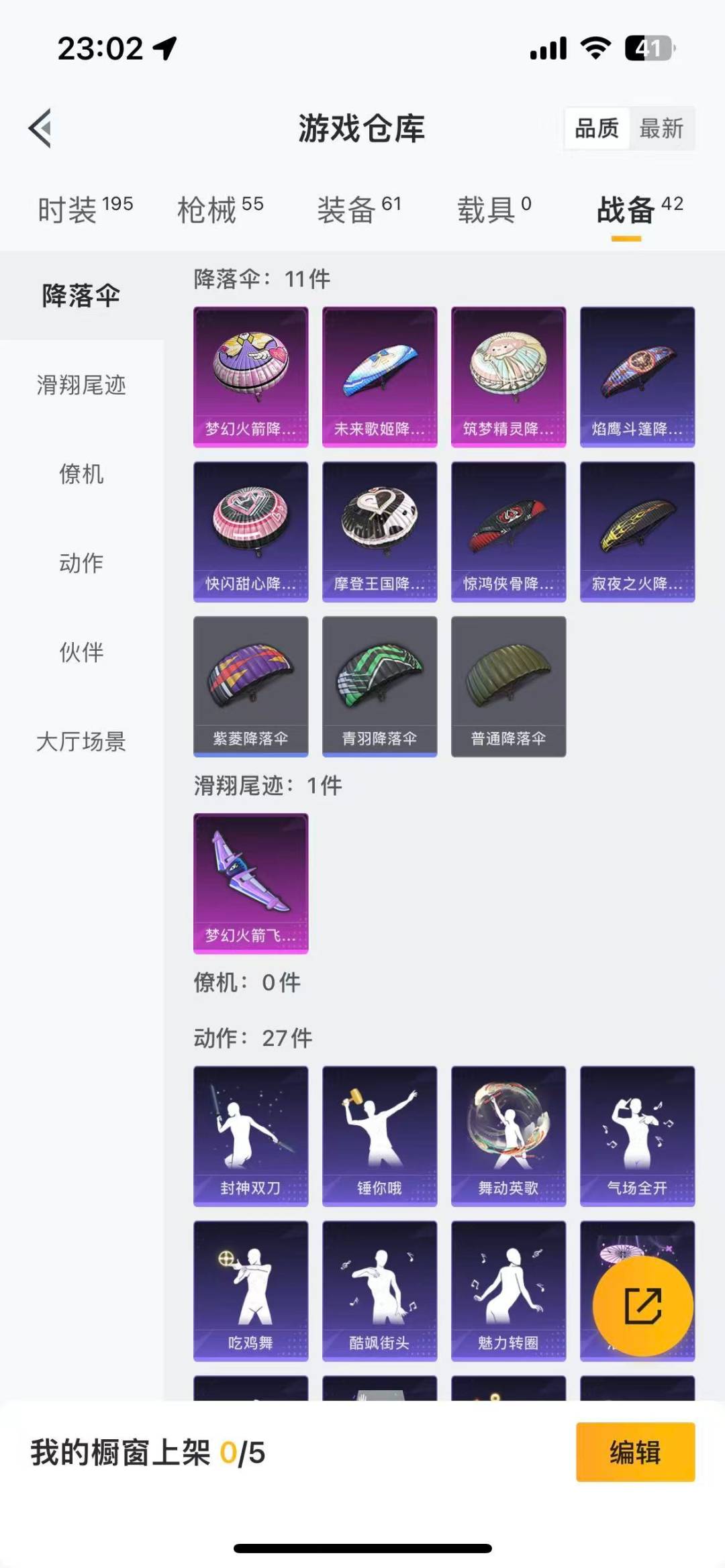Screen dimensions: 725x1568
Task: Open the 未来歌姬 parachute item
Action: 379,376
